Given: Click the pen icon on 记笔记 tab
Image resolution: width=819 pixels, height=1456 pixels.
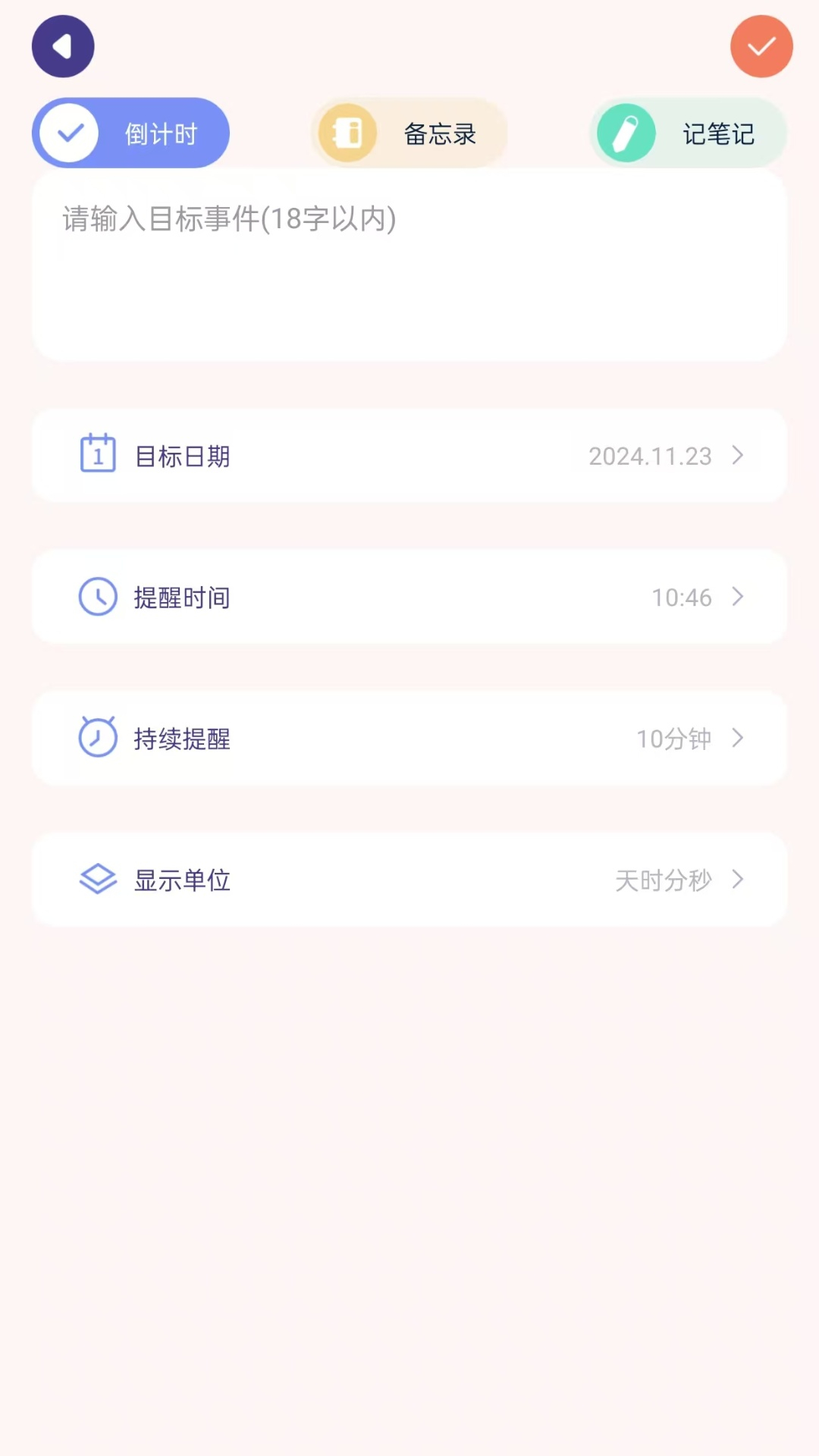Looking at the screenshot, I should point(626,132).
